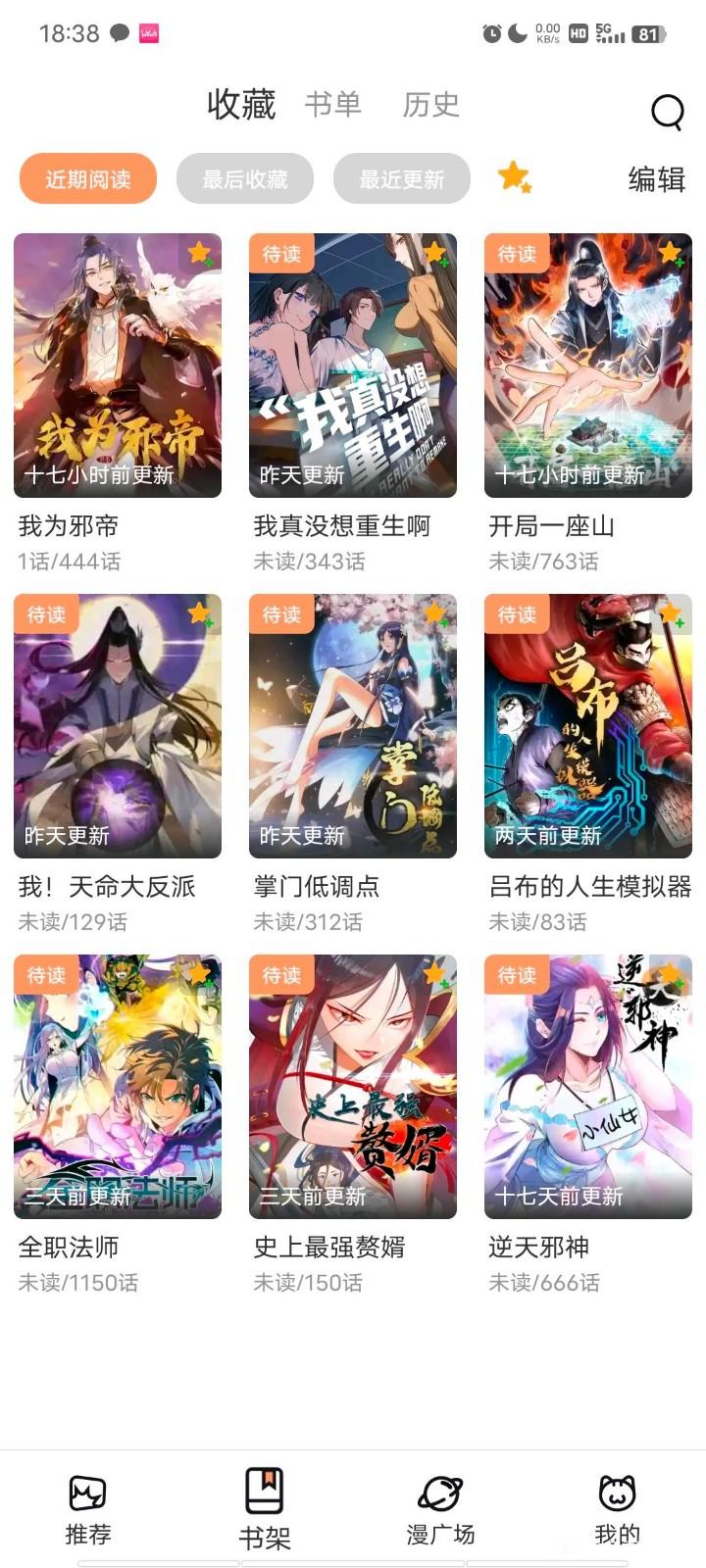The width and height of the screenshot is (706, 1568).
Task: Open the comic 全职法师
Action: [x=118, y=1087]
